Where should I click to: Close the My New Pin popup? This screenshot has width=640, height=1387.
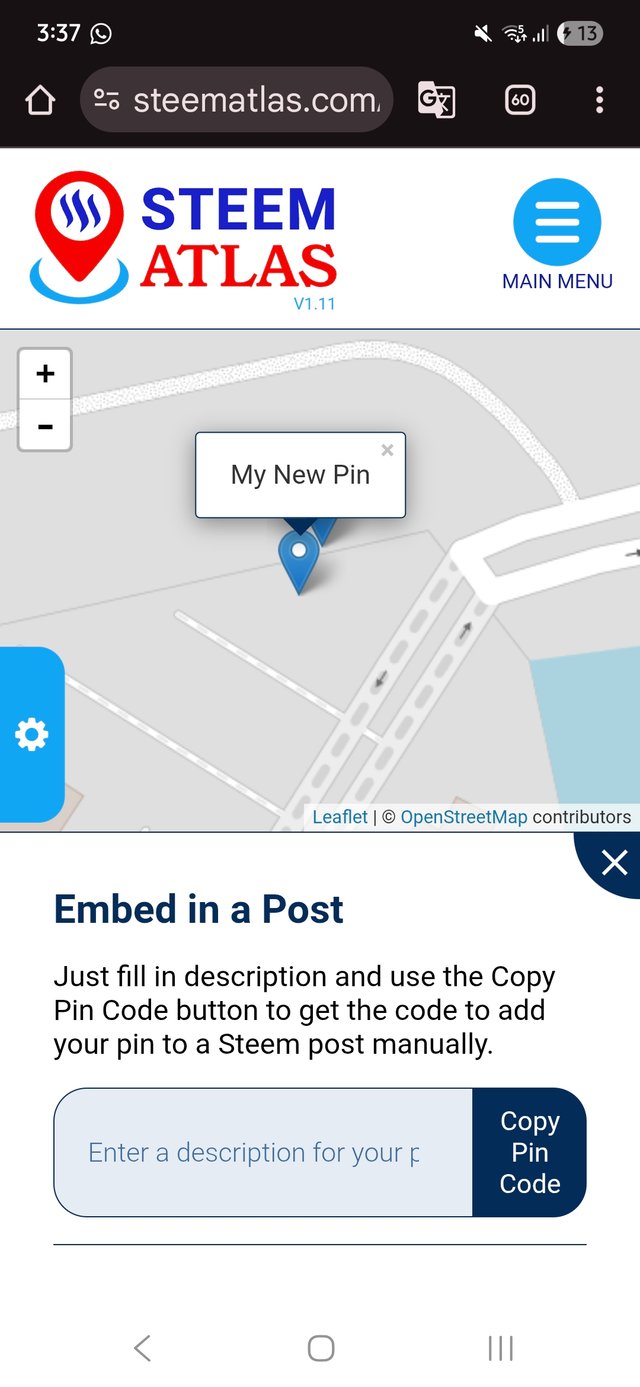pyautogui.click(x=387, y=451)
